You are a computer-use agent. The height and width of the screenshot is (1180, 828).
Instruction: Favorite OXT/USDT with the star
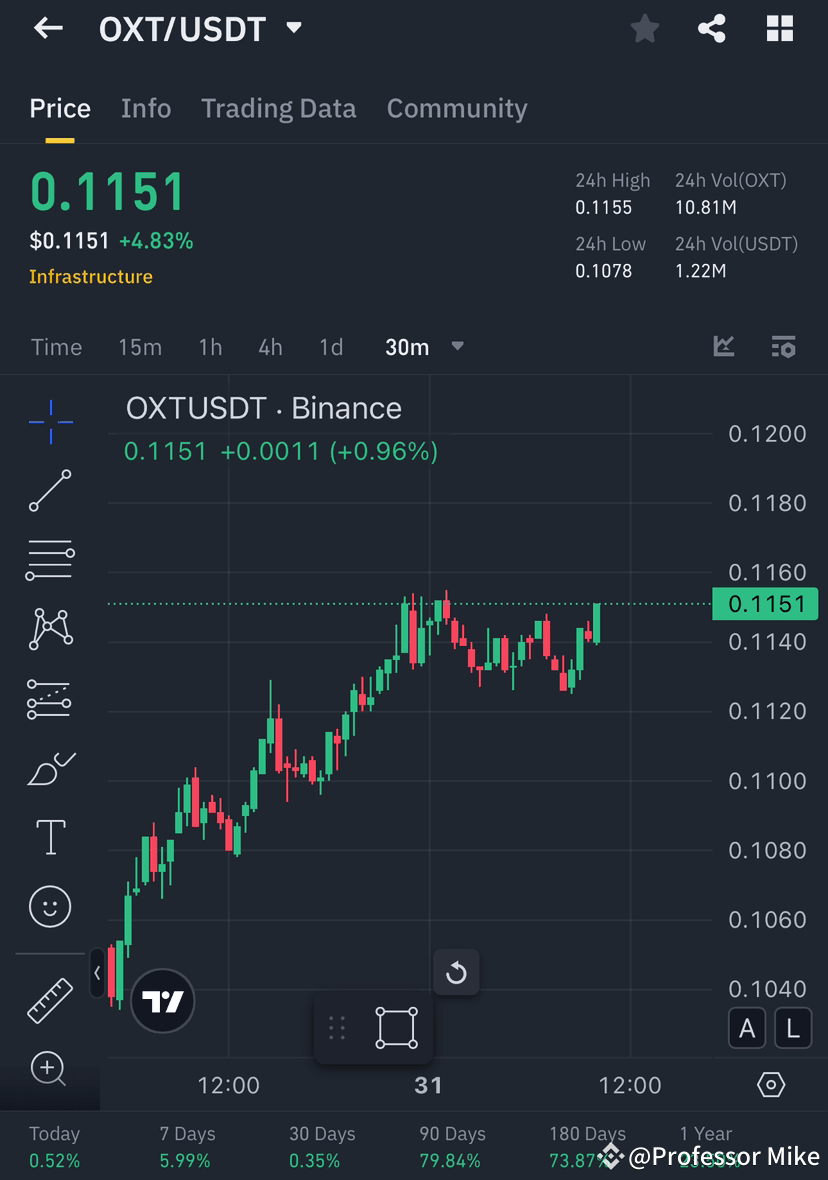(644, 28)
